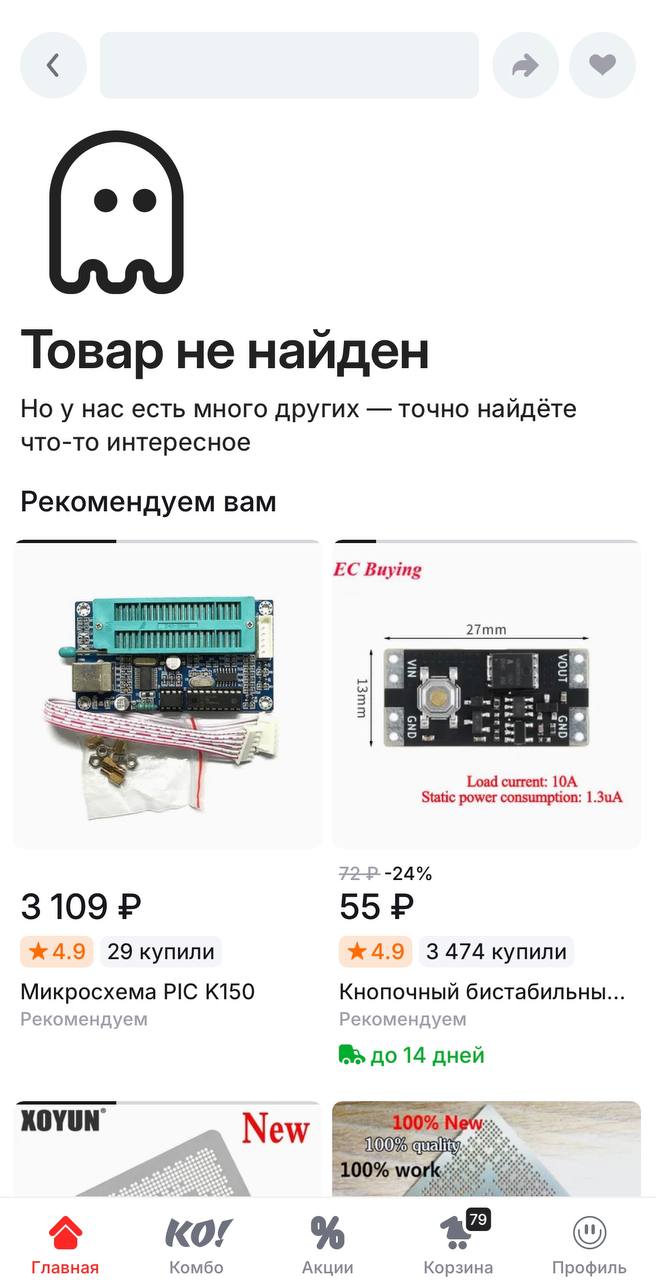Screen dimensions: 656x1280
Task: Open the 100% New stencil product card
Action: click(486, 1149)
